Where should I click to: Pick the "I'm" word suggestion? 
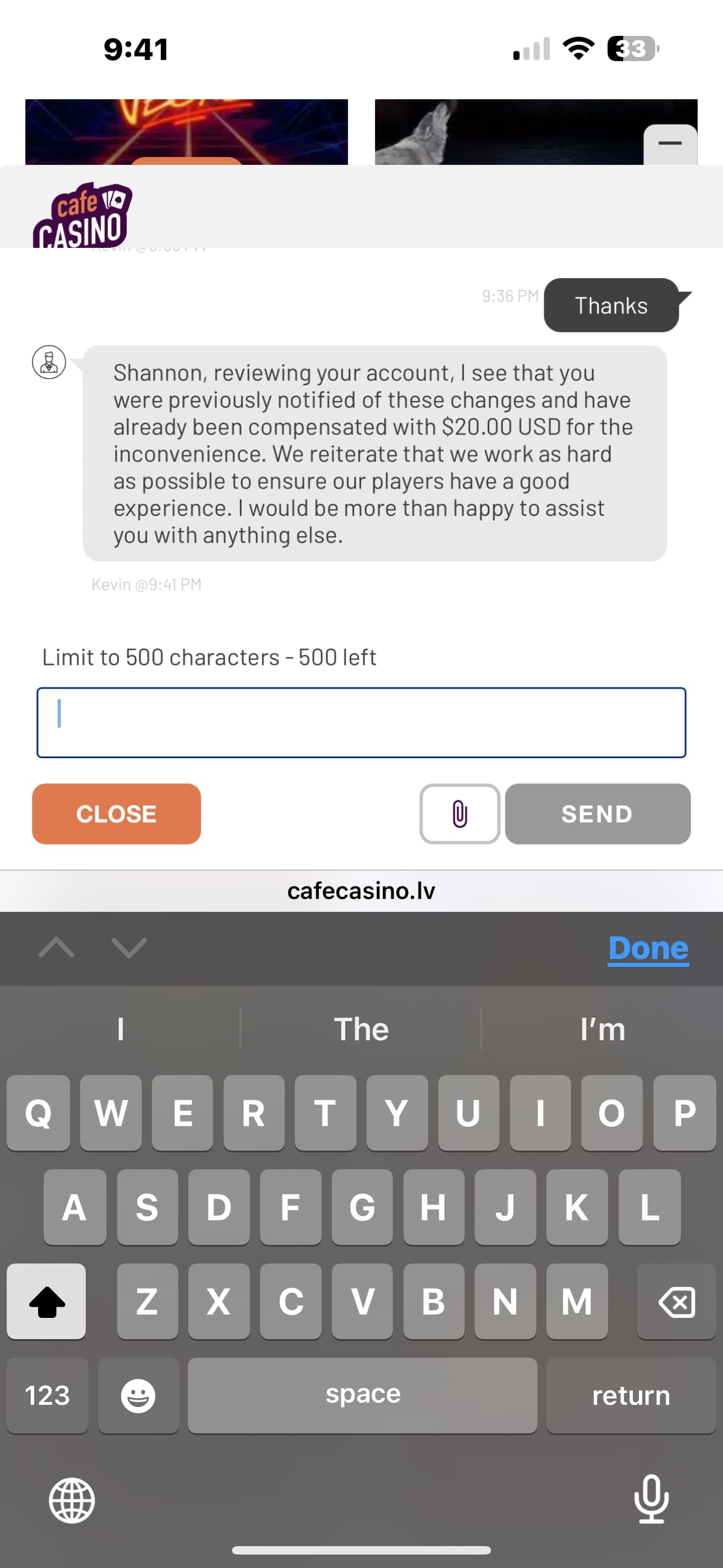tap(602, 1029)
